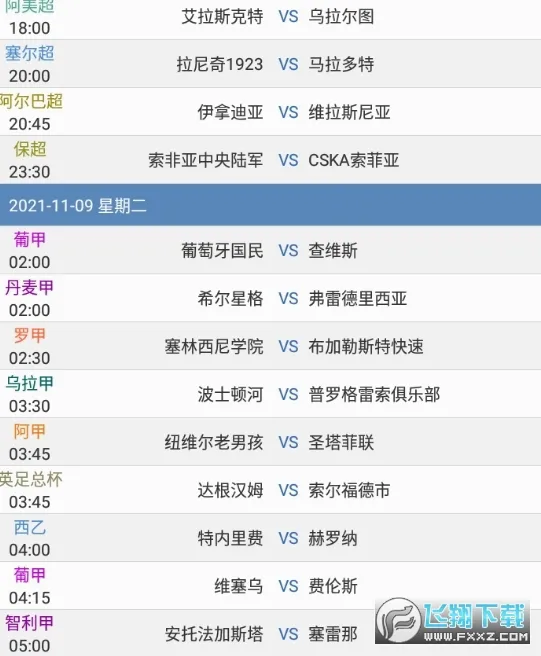The width and height of the screenshot is (541, 656).
Task: Open the 纽维尔老男孩 vs 圣塔菲联 match
Action: [270, 442]
